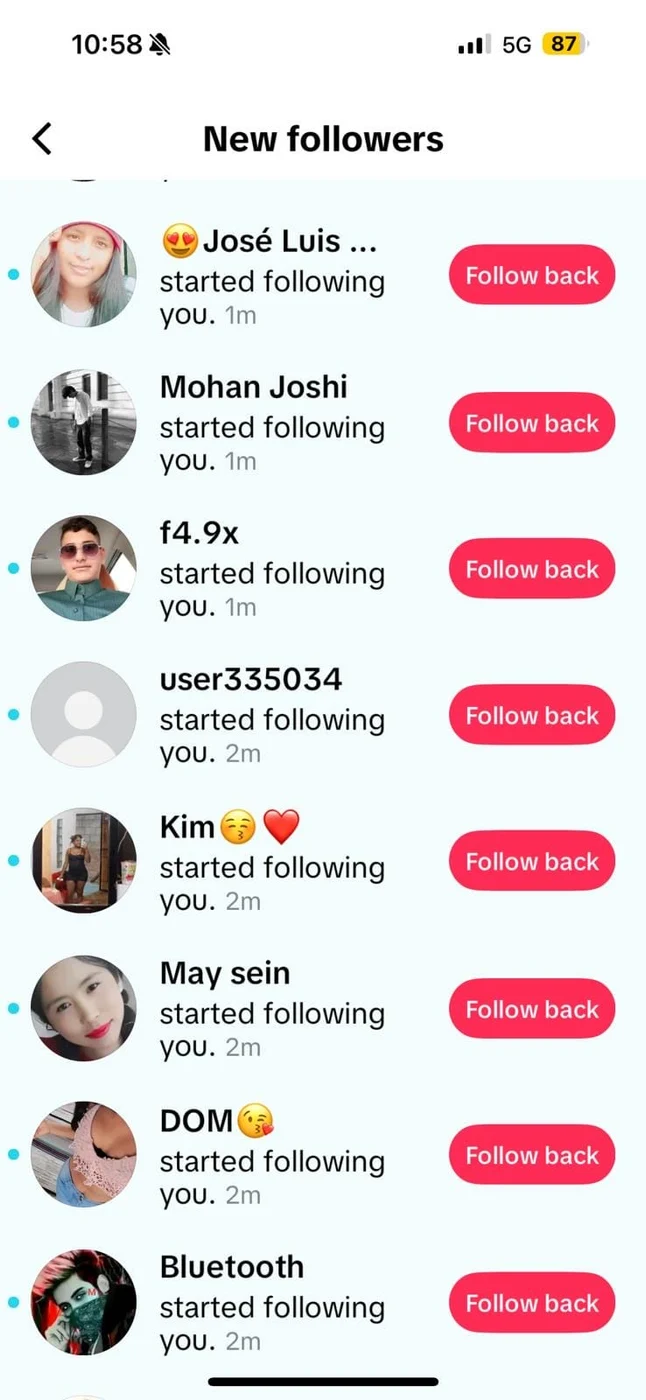The width and height of the screenshot is (646, 1400).
Task: Open José Luis's profile avatar
Action: [83, 275]
